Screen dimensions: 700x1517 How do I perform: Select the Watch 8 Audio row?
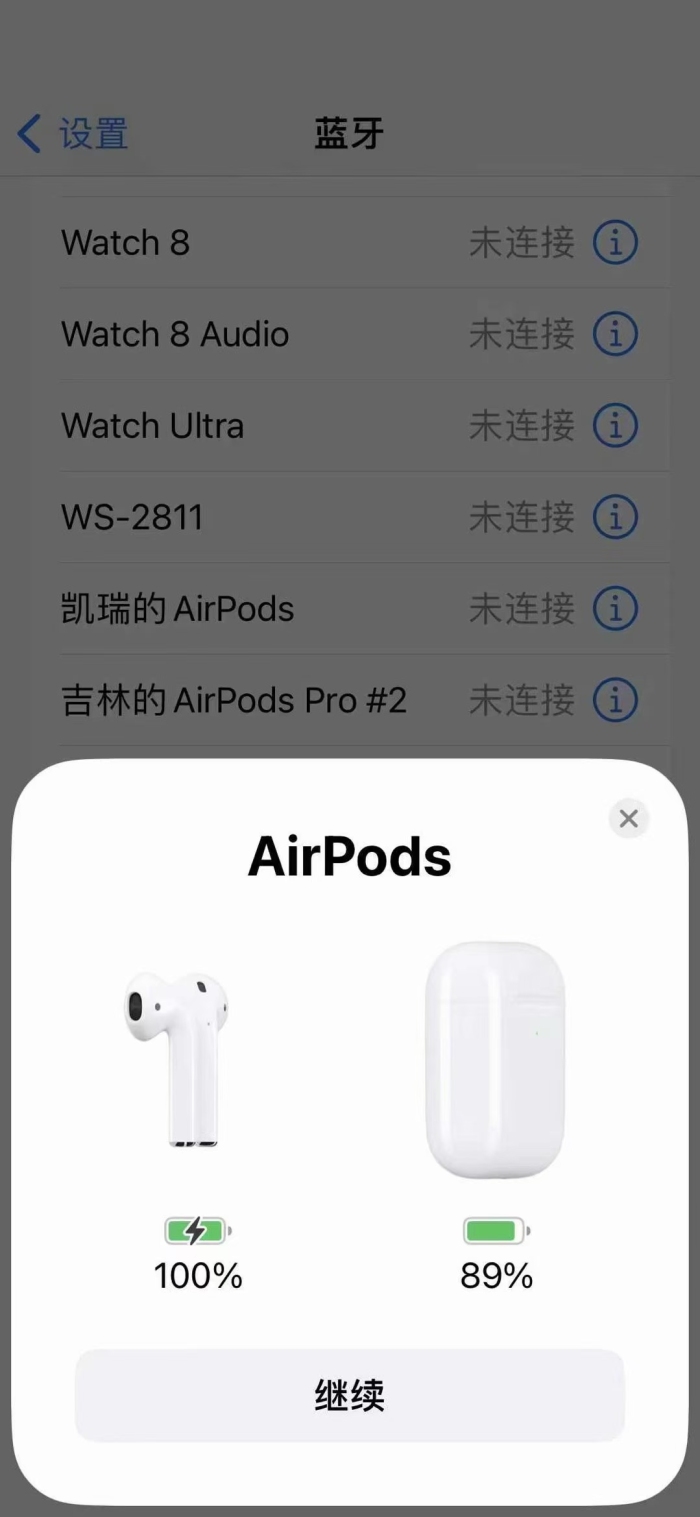[350, 334]
